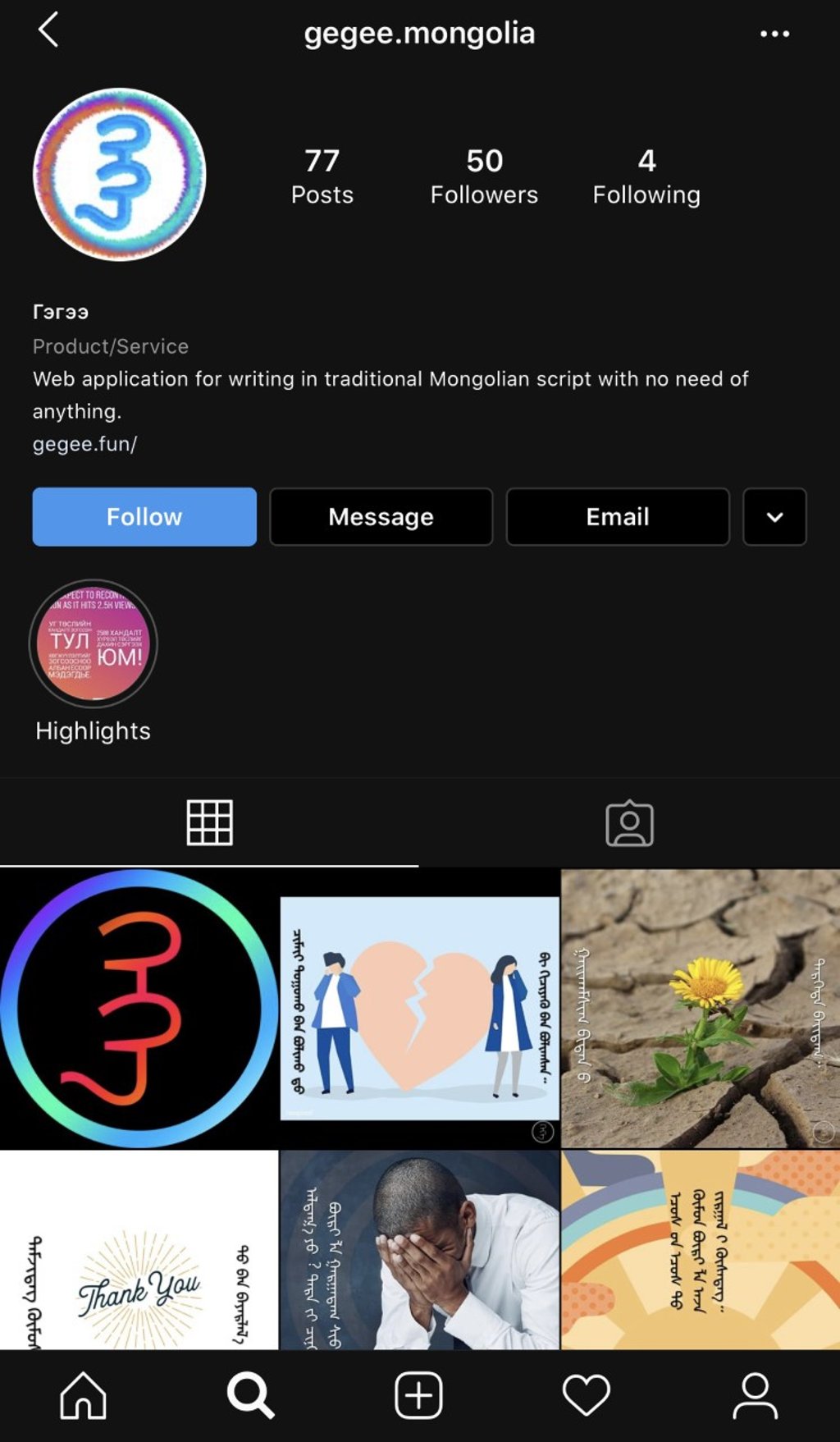Go back from gegee.mongolia profile

[48, 30]
